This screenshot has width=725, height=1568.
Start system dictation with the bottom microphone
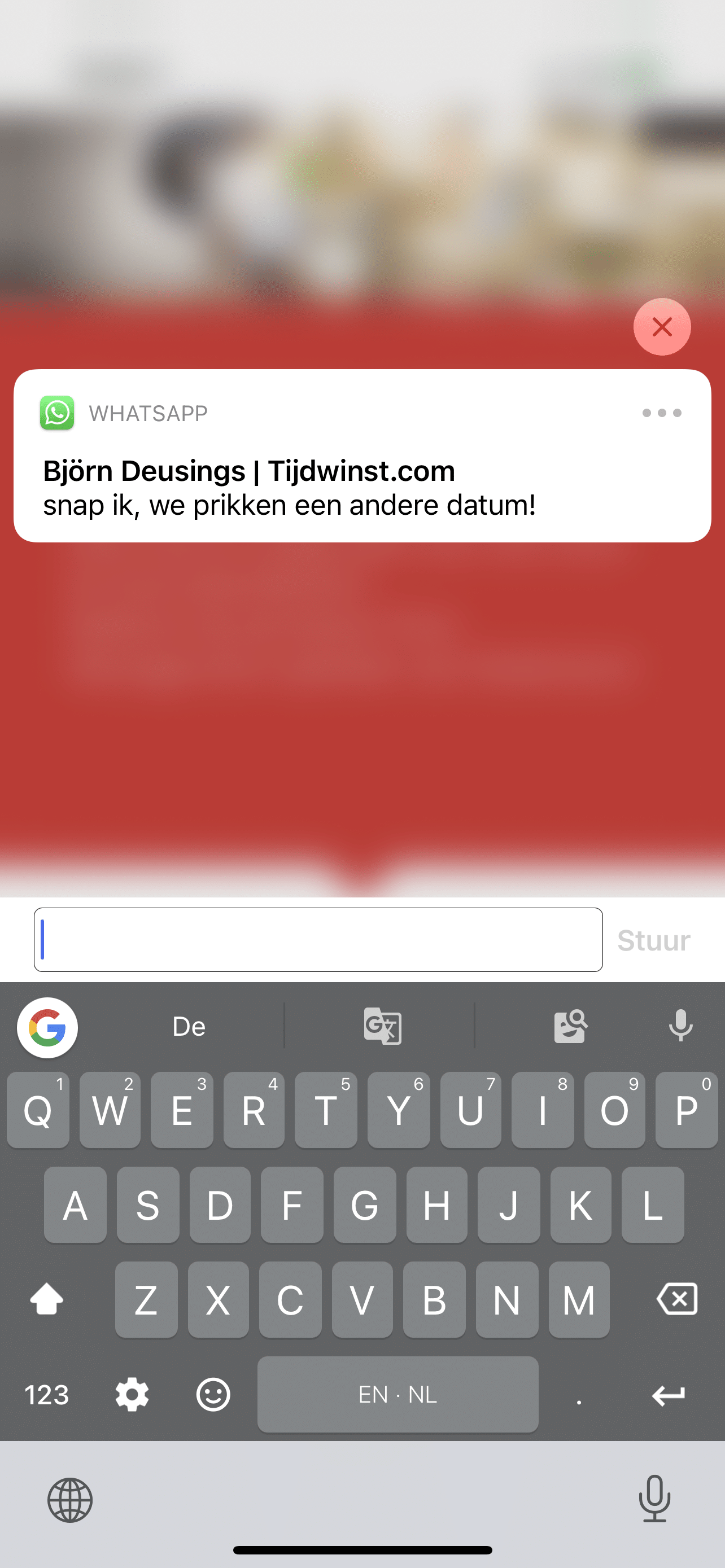[x=654, y=1499]
